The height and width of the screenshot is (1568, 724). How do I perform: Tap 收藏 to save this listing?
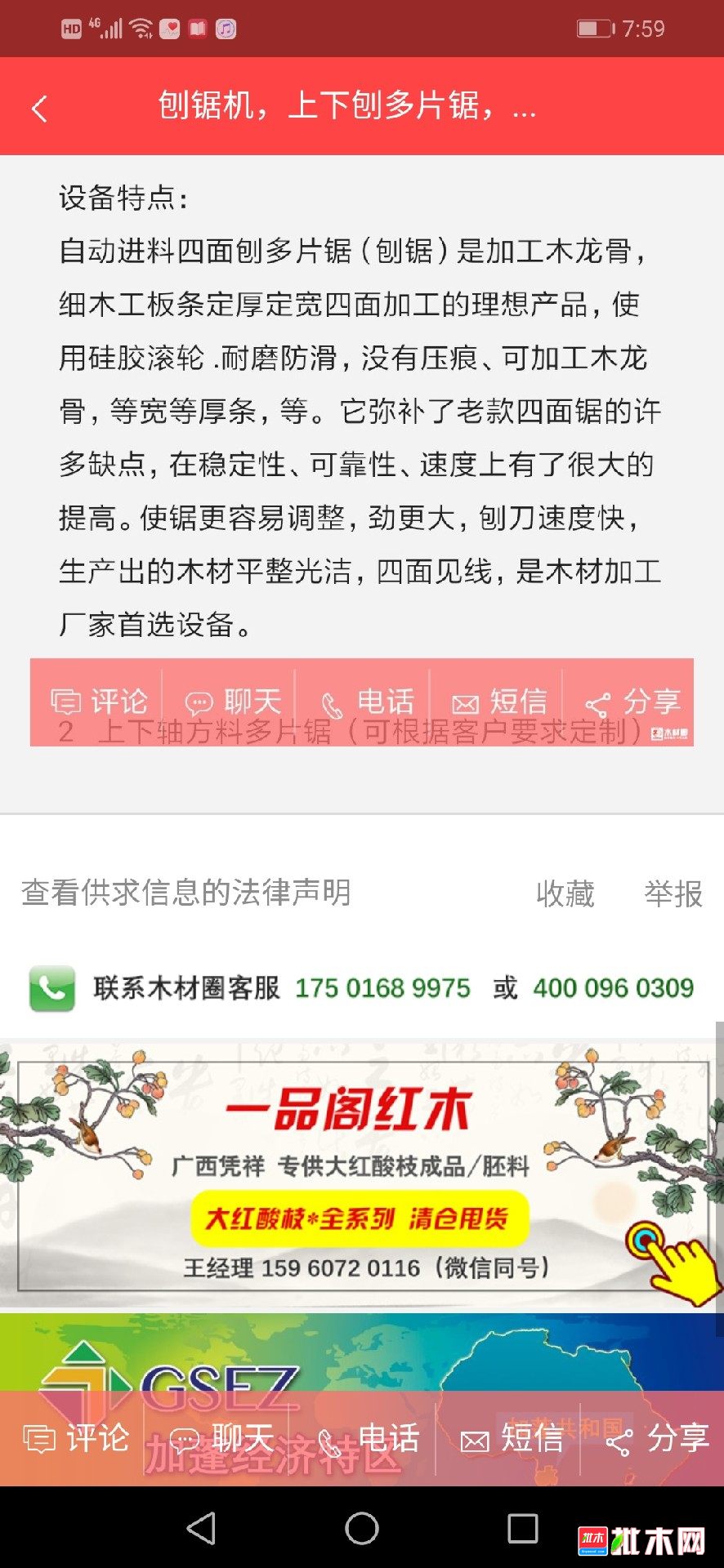tap(565, 893)
